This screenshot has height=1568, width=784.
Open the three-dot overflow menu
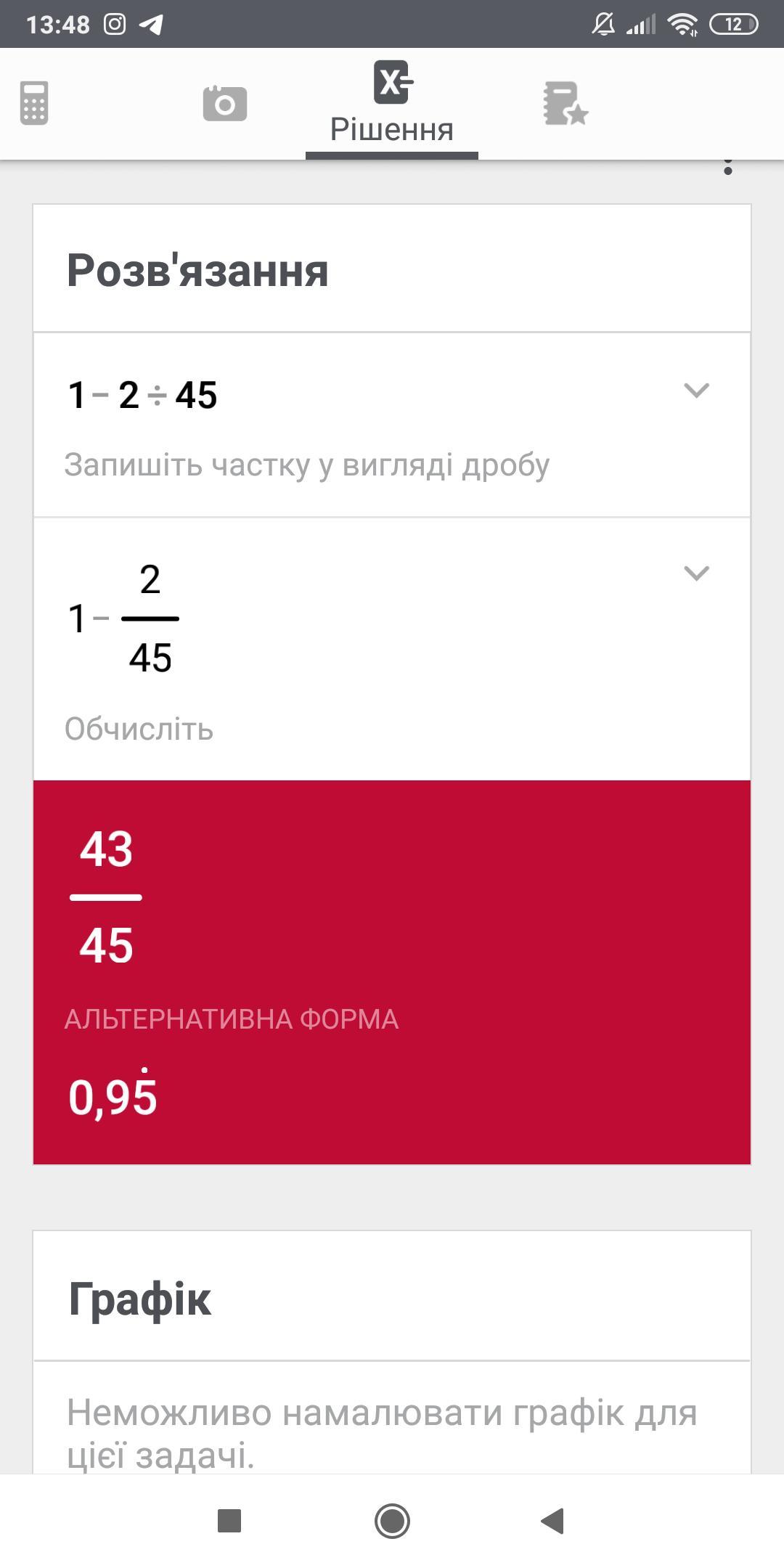[728, 168]
